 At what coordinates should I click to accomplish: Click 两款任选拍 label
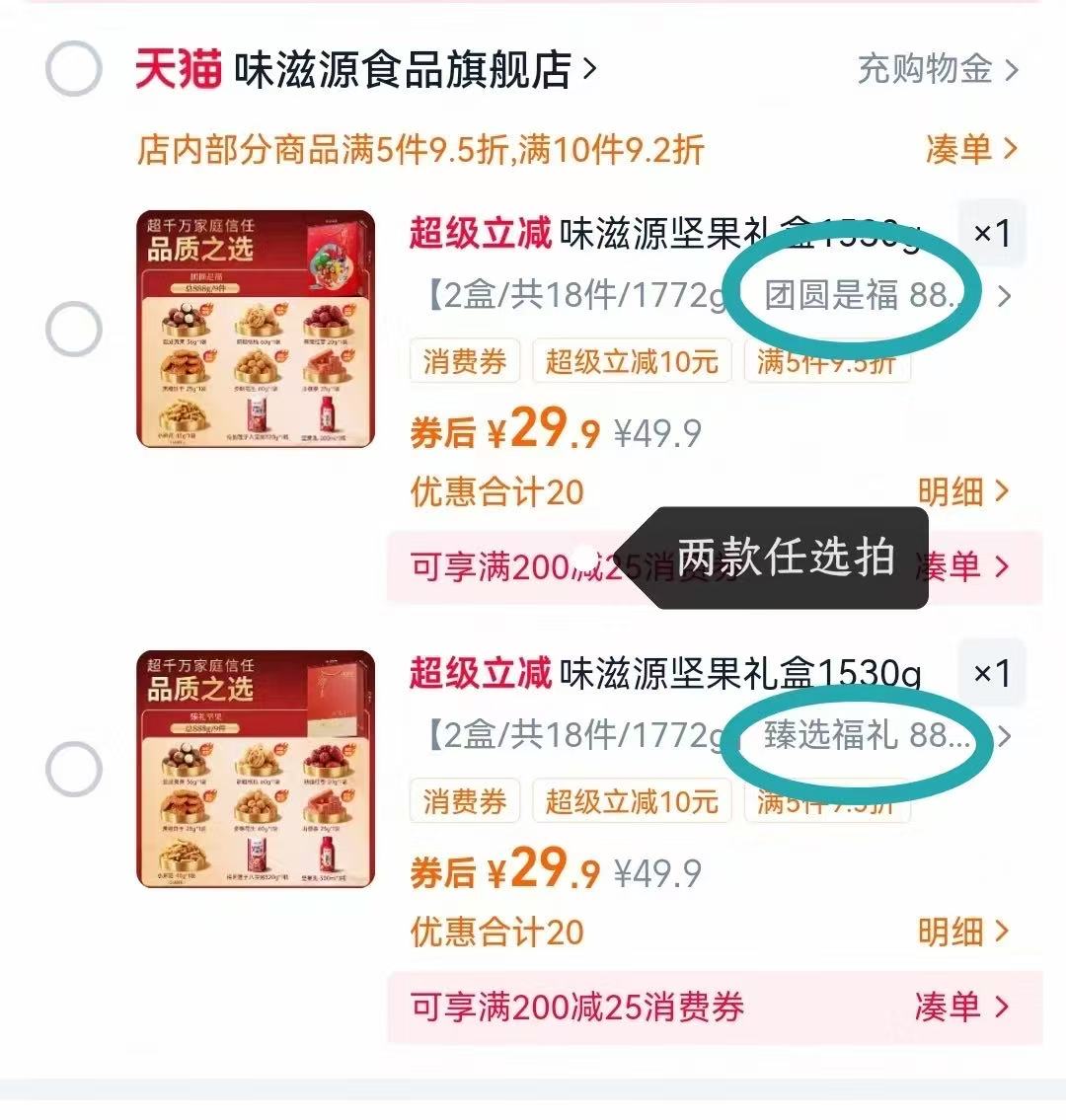coord(785,556)
